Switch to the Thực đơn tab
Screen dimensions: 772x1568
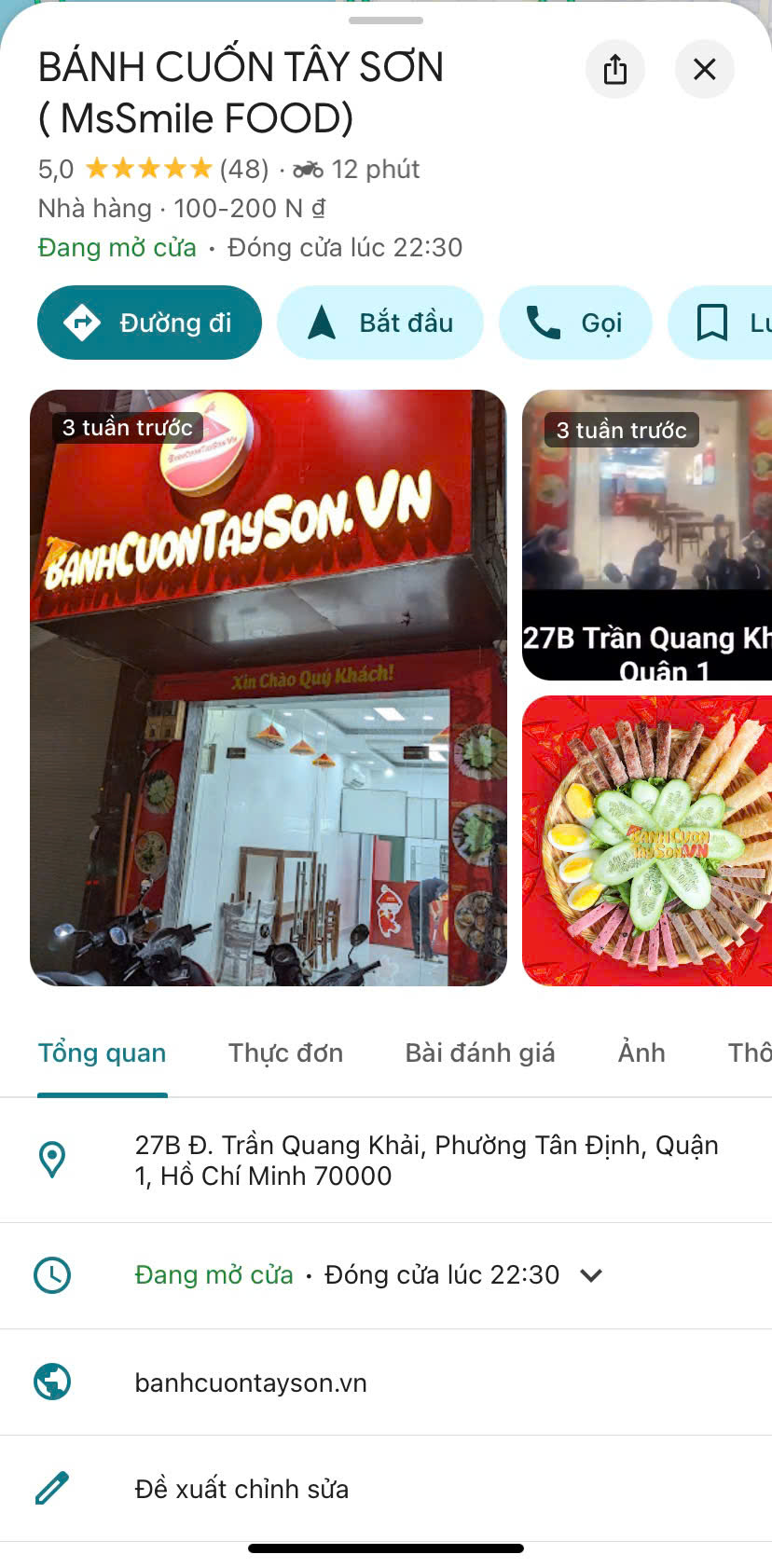click(285, 1052)
